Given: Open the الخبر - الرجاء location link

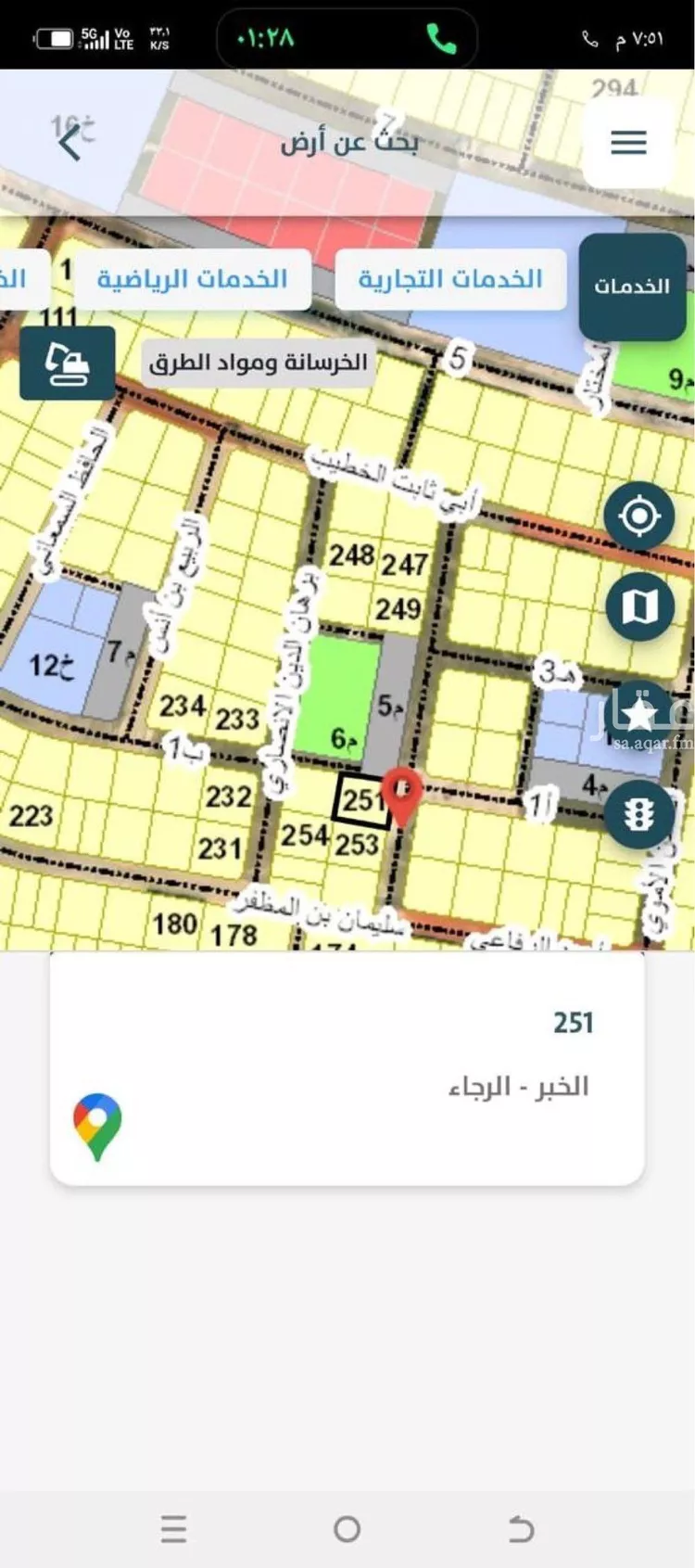Looking at the screenshot, I should click(516, 1087).
